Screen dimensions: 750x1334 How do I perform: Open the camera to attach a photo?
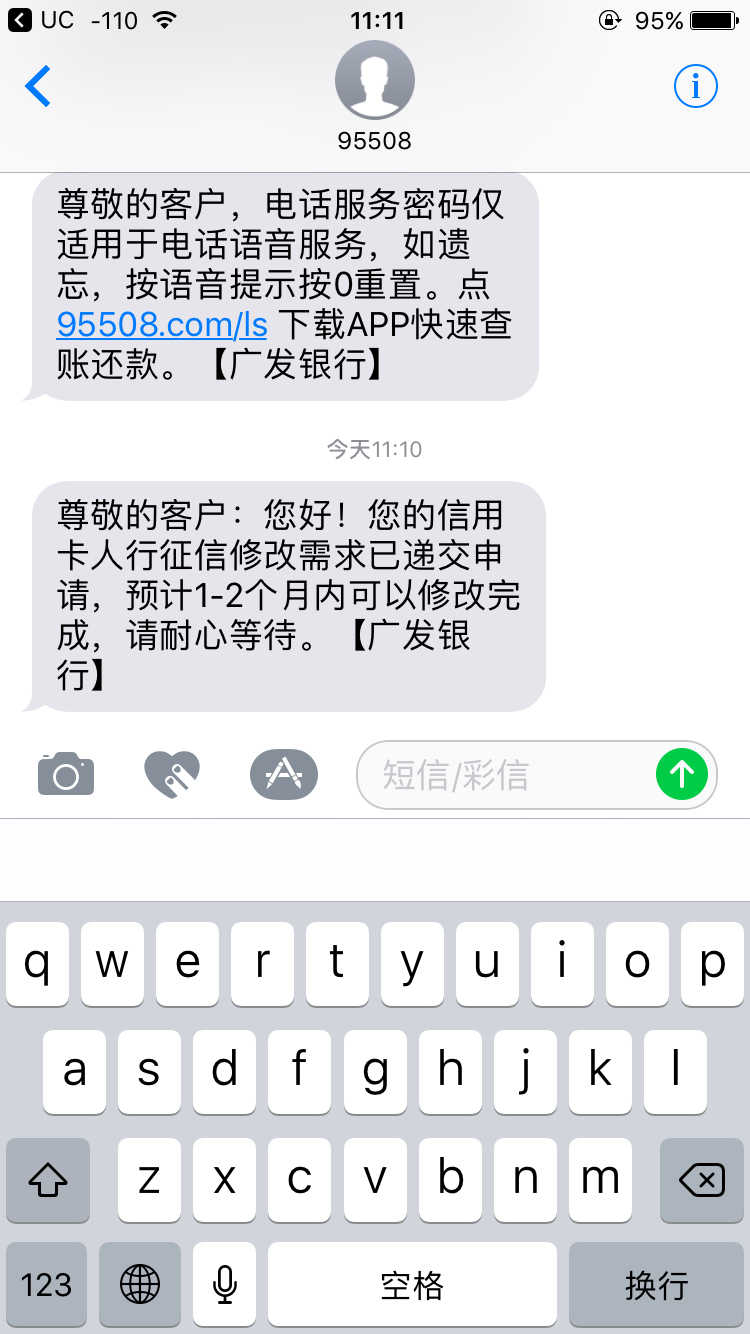(x=65, y=773)
